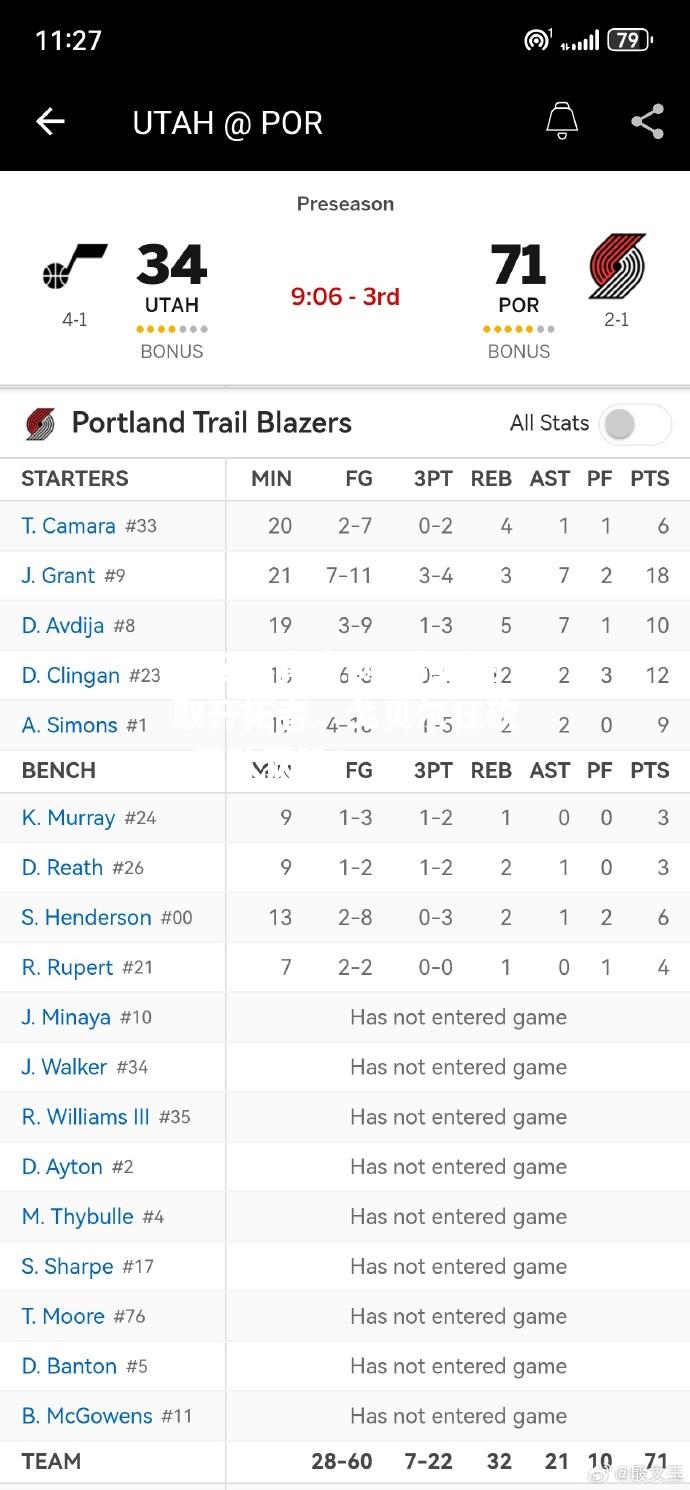
Task: Tap B. McGowens' name
Action: tap(87, 1416)
